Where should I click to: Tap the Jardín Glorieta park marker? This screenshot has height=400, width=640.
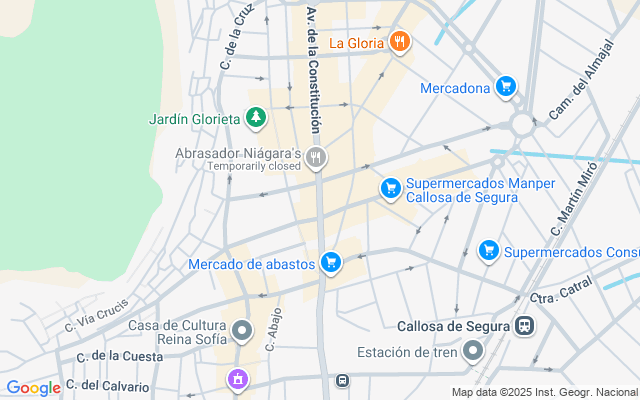click(x=257, y=119)
